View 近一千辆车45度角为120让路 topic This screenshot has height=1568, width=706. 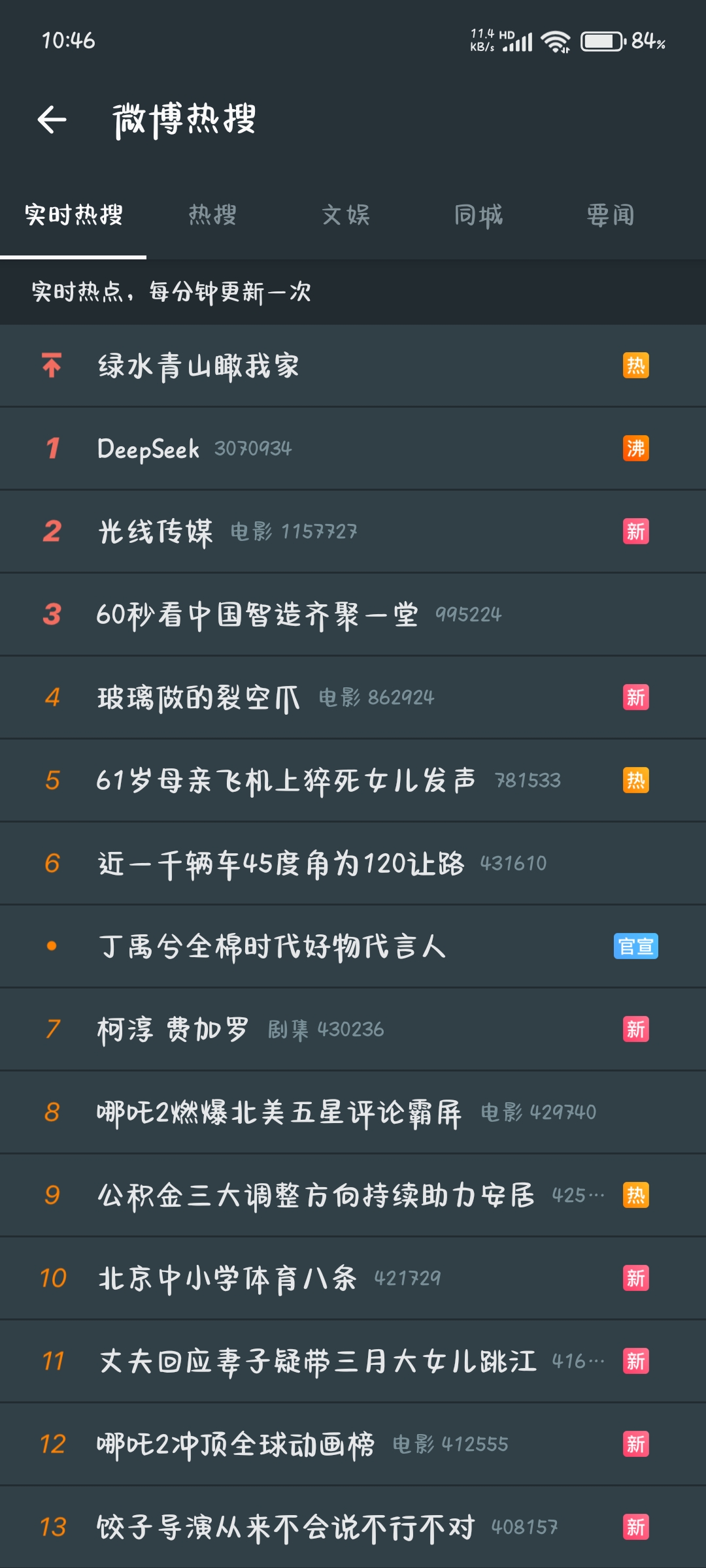tap(281, 864)
